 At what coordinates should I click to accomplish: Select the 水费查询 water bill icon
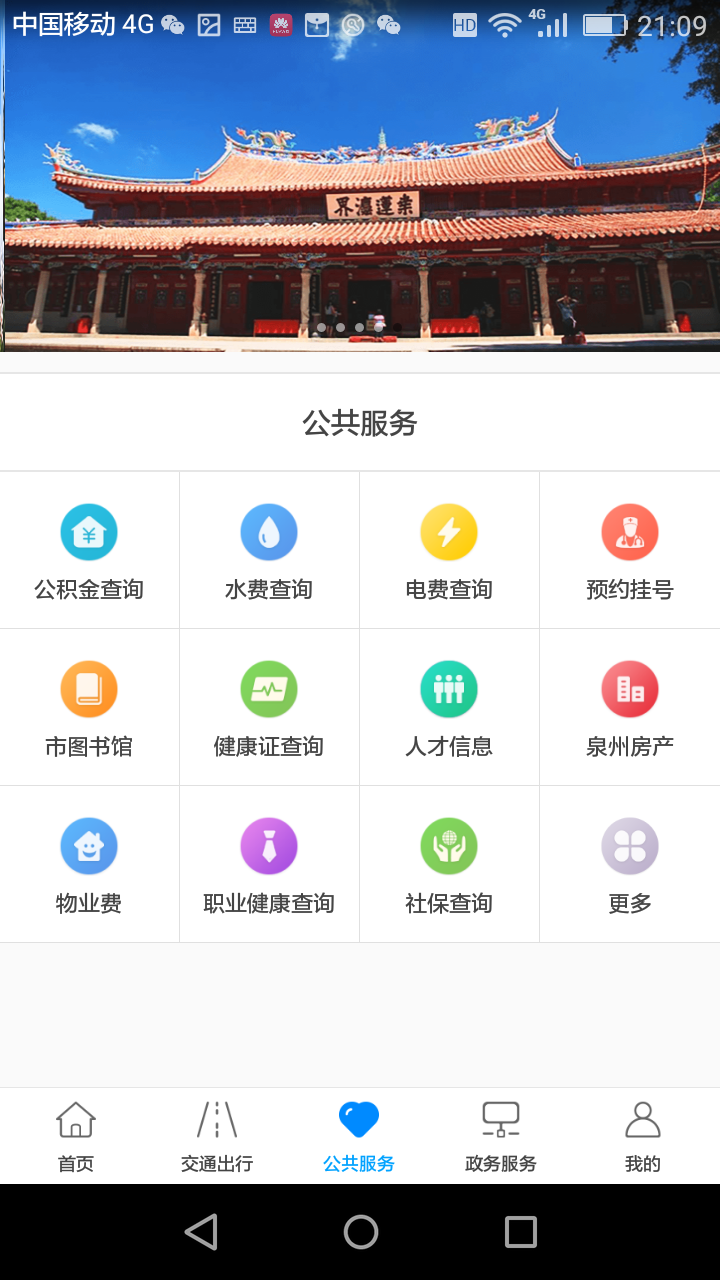(269, 532)
